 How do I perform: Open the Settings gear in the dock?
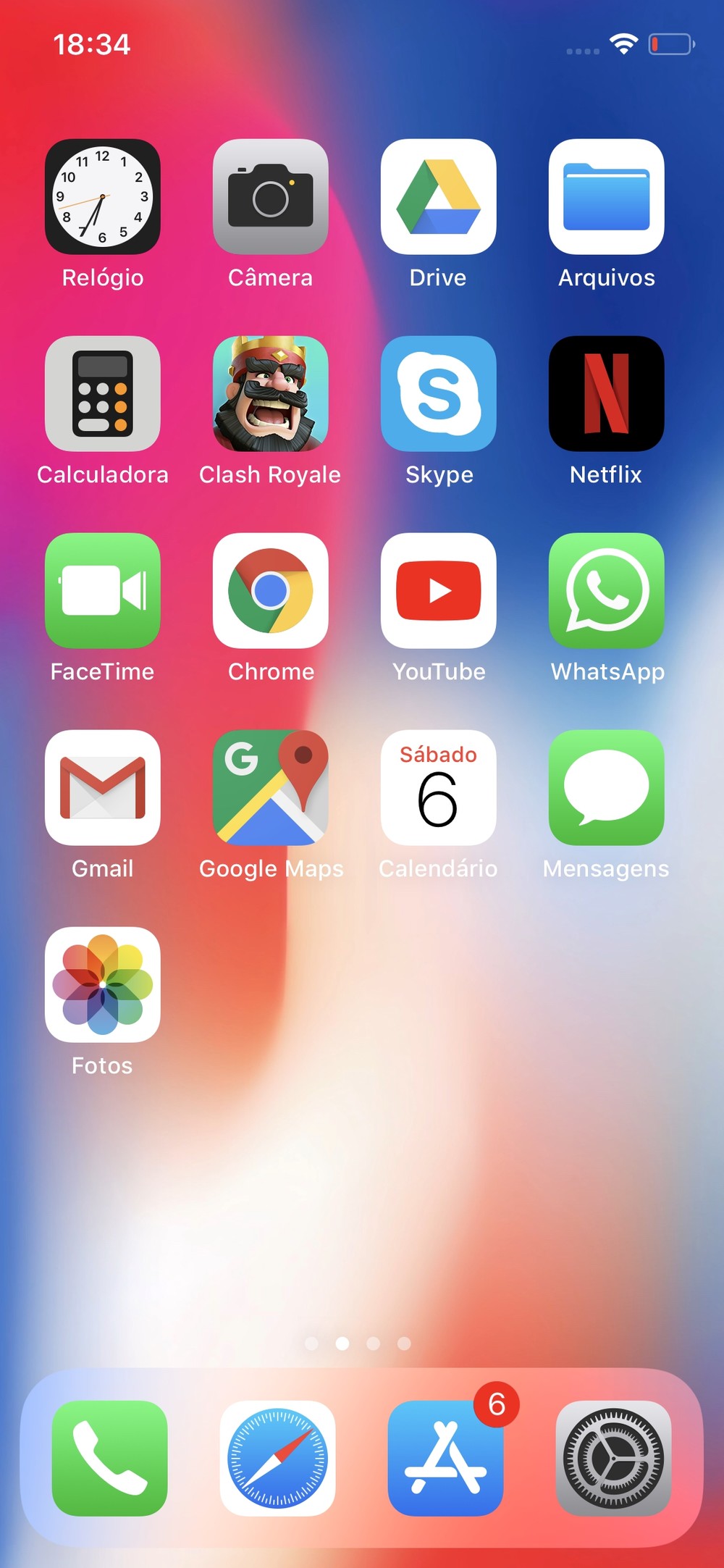[x=613, y=1458]
